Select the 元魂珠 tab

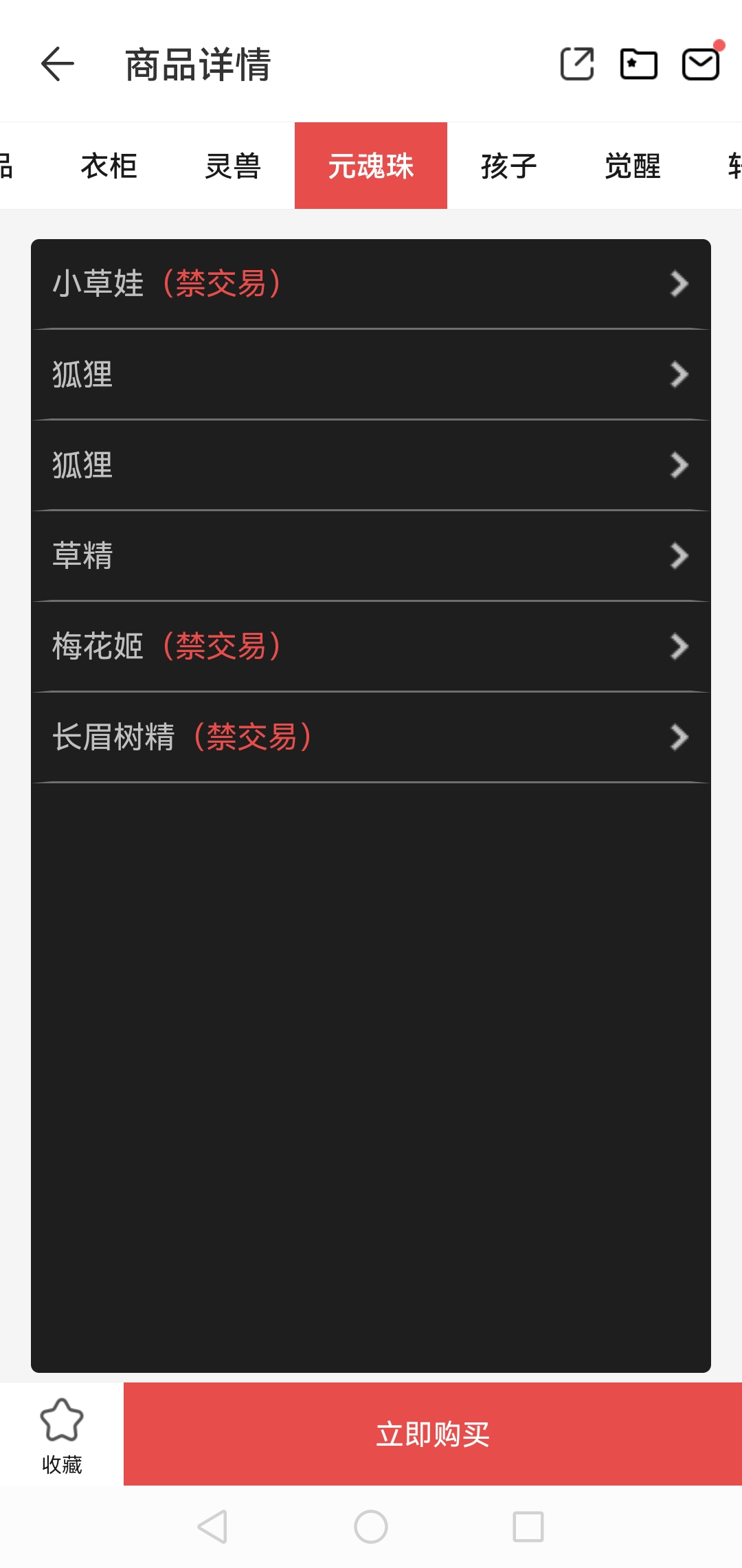371,166
